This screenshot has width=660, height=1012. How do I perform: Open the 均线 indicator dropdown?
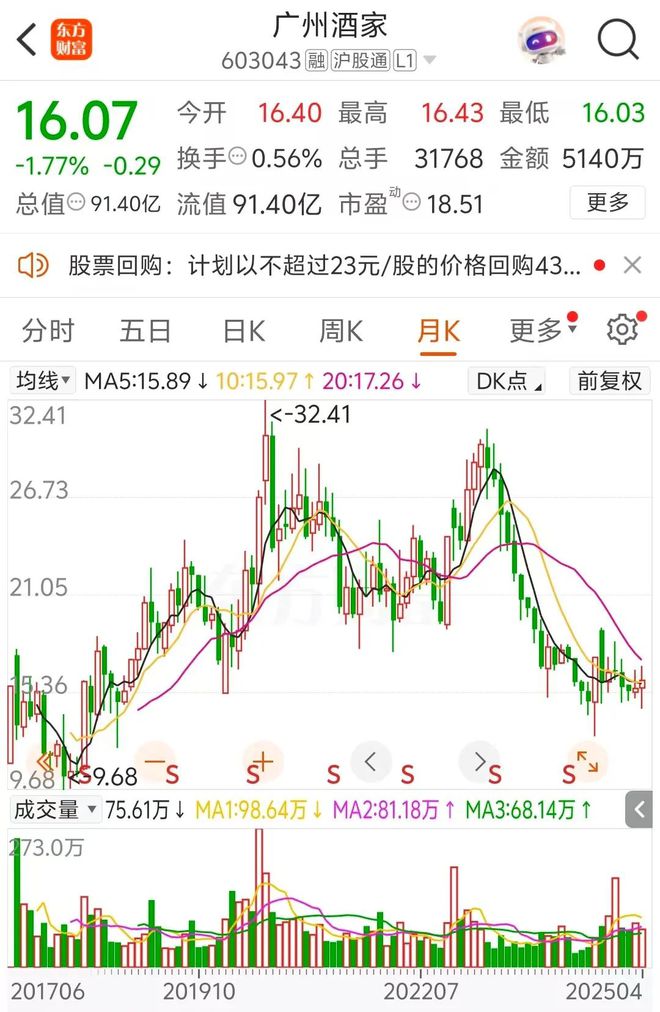tap(43, 380)
